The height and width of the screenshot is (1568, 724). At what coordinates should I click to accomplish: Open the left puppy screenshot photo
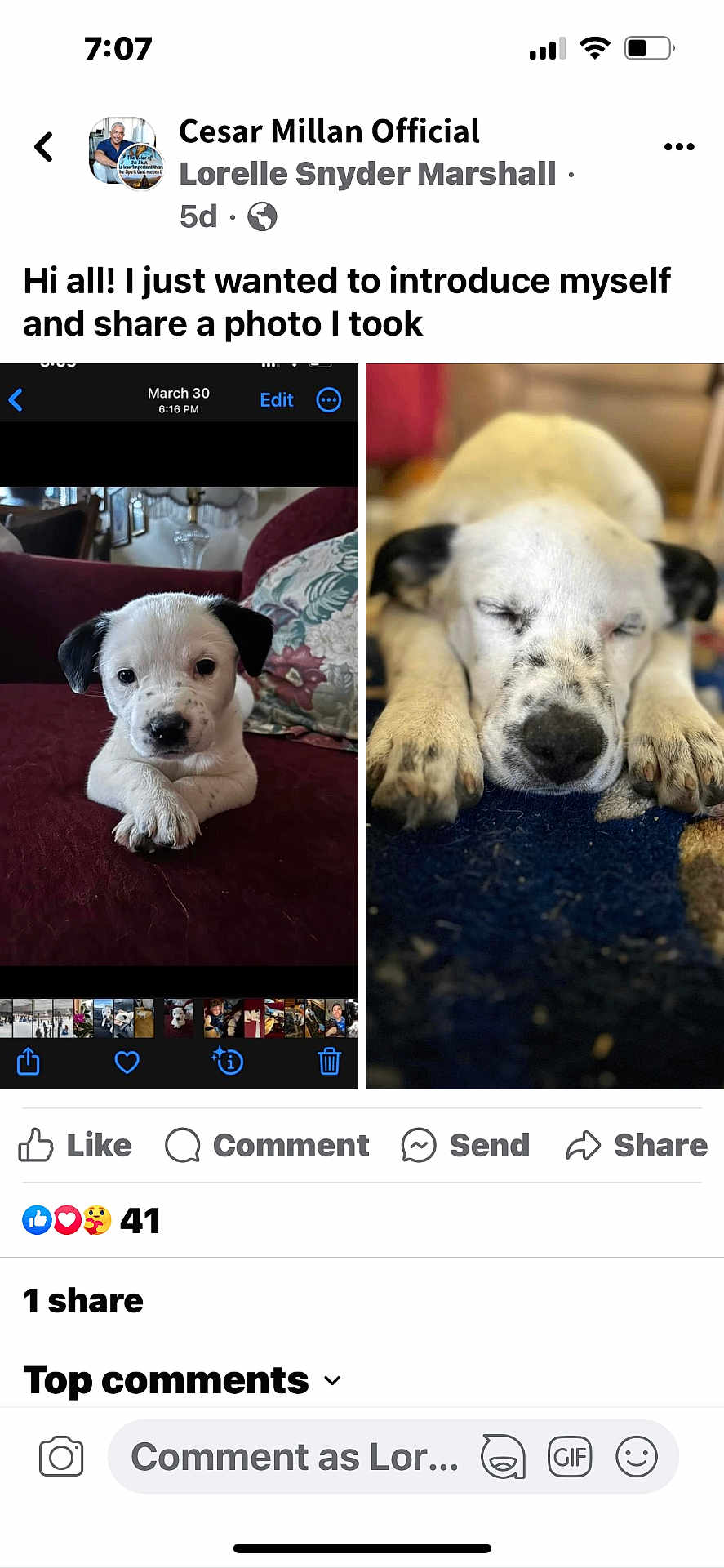179,725
